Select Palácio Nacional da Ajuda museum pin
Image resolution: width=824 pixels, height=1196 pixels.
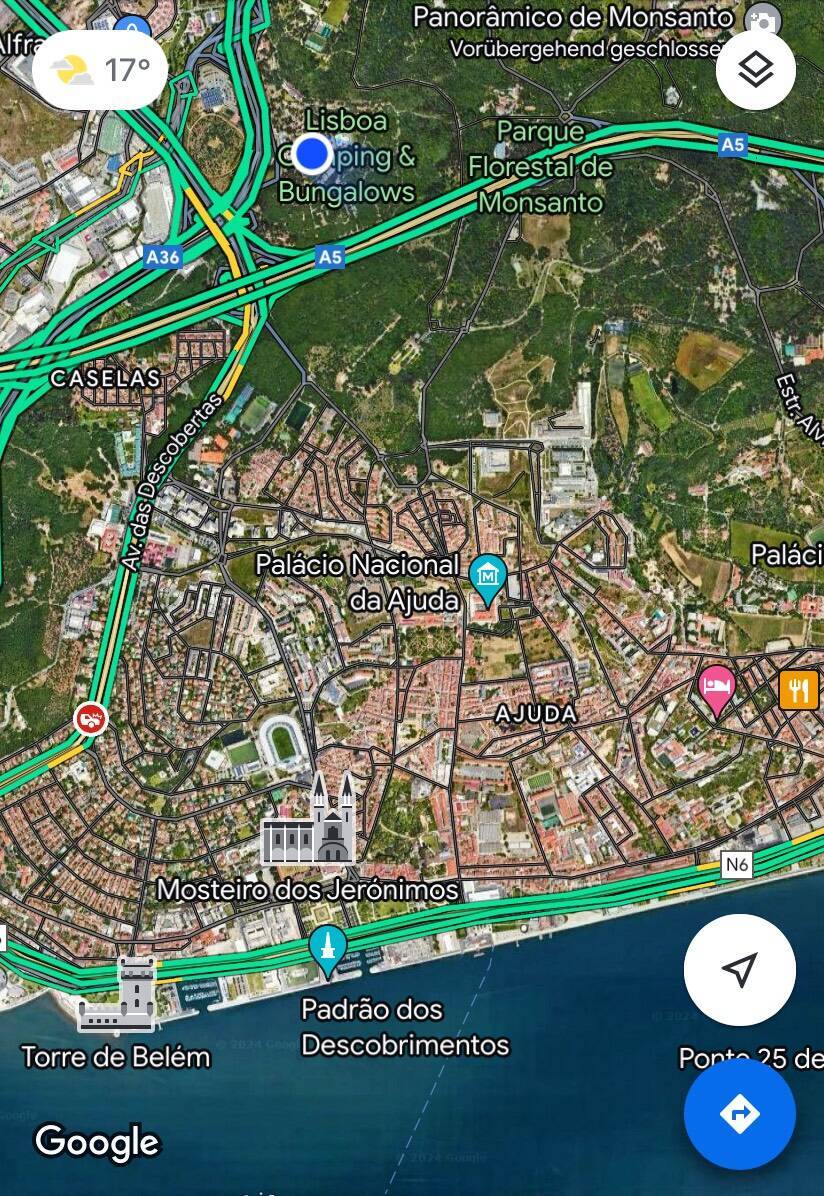pyautogui.click(x=488, y=578)
